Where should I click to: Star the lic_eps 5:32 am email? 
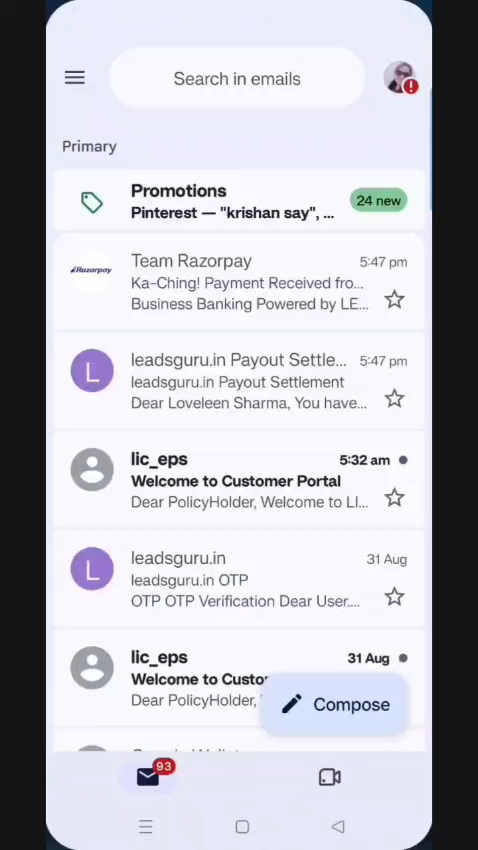pos(394,498)
